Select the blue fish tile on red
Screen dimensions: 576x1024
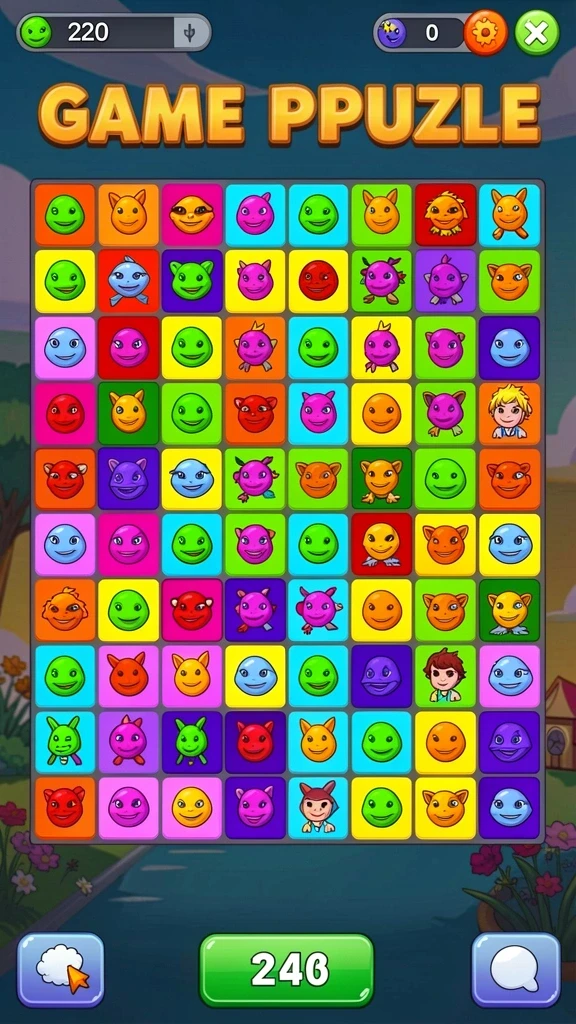128,281
